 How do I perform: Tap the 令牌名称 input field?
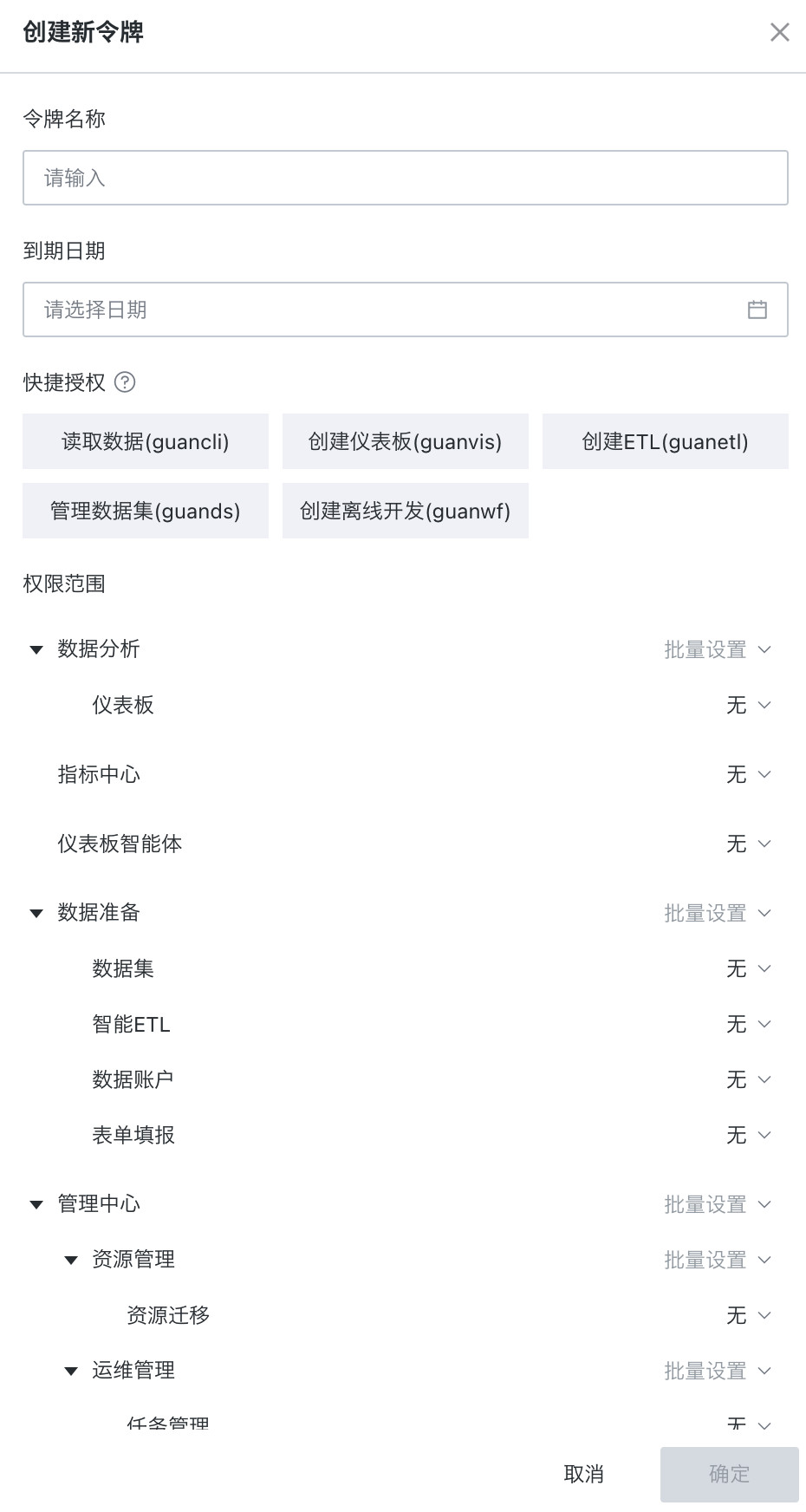click(x=406, y=178)
